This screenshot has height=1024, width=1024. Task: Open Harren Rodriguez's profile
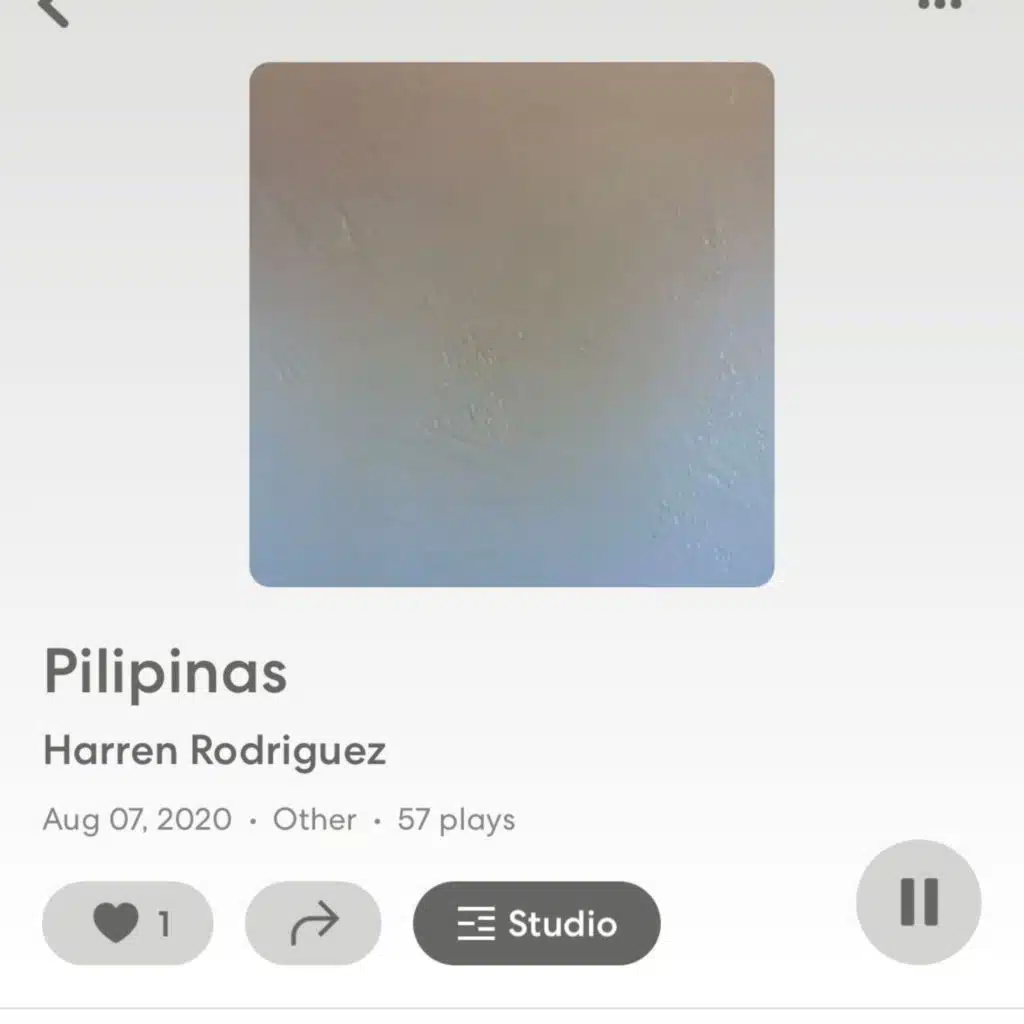[x=214, y=750]
